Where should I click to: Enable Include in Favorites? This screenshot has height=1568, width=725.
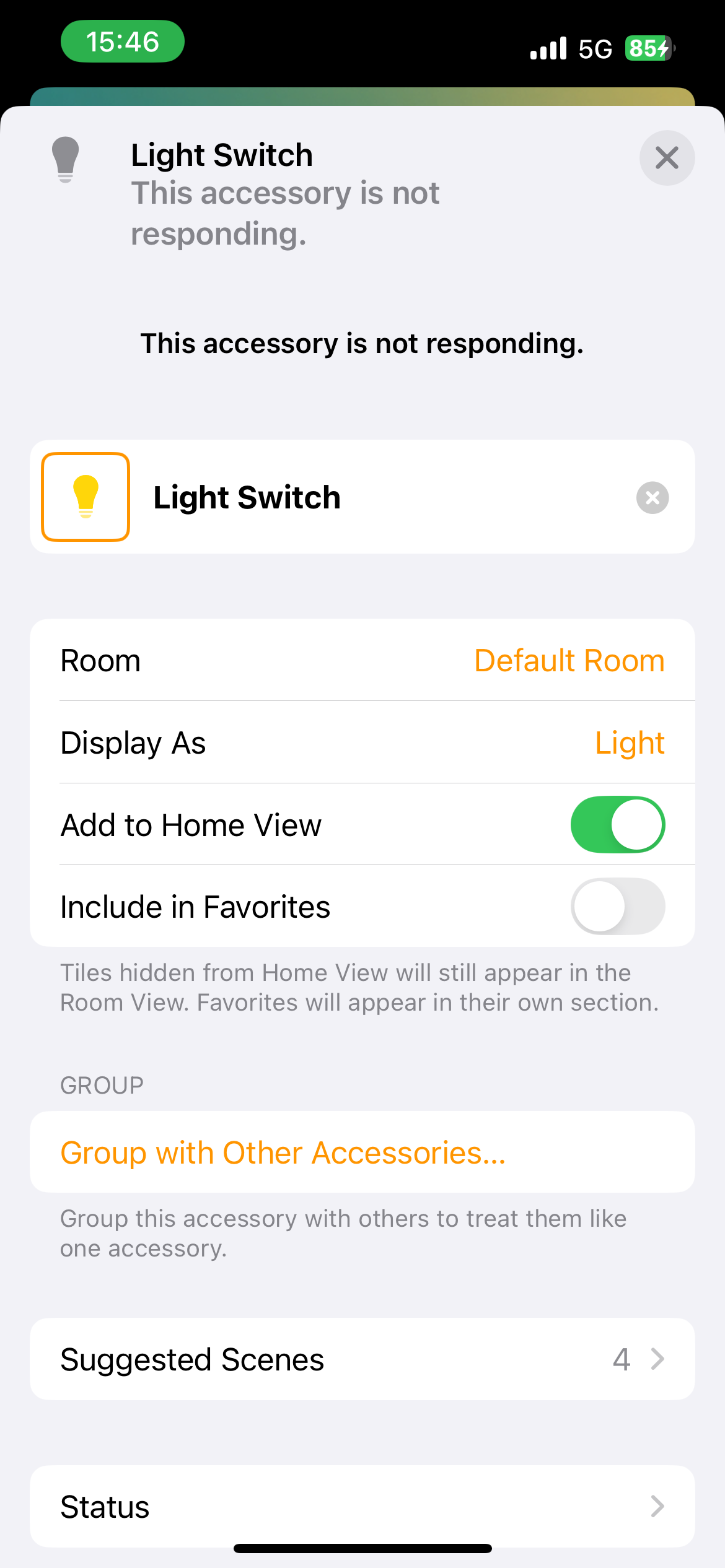pos(617,906)
